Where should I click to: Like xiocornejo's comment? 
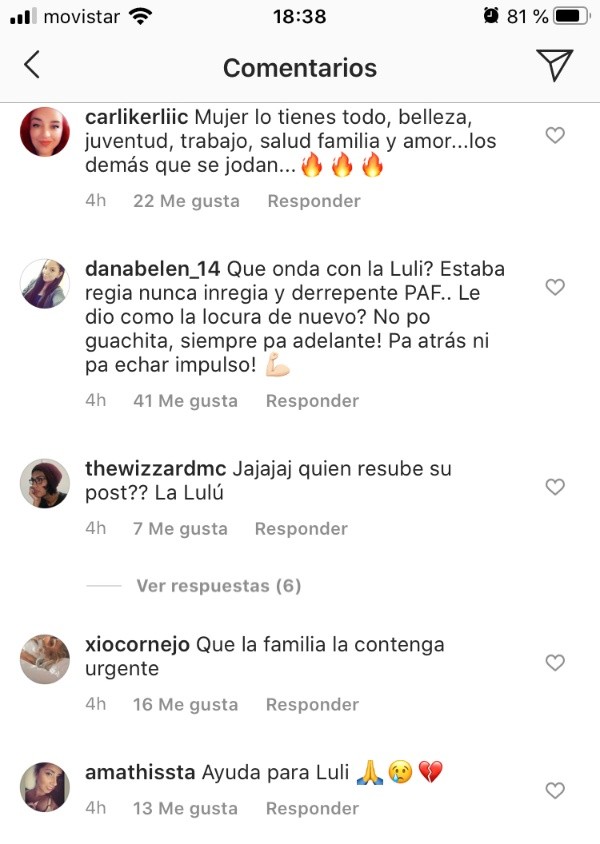coord(554,663)
